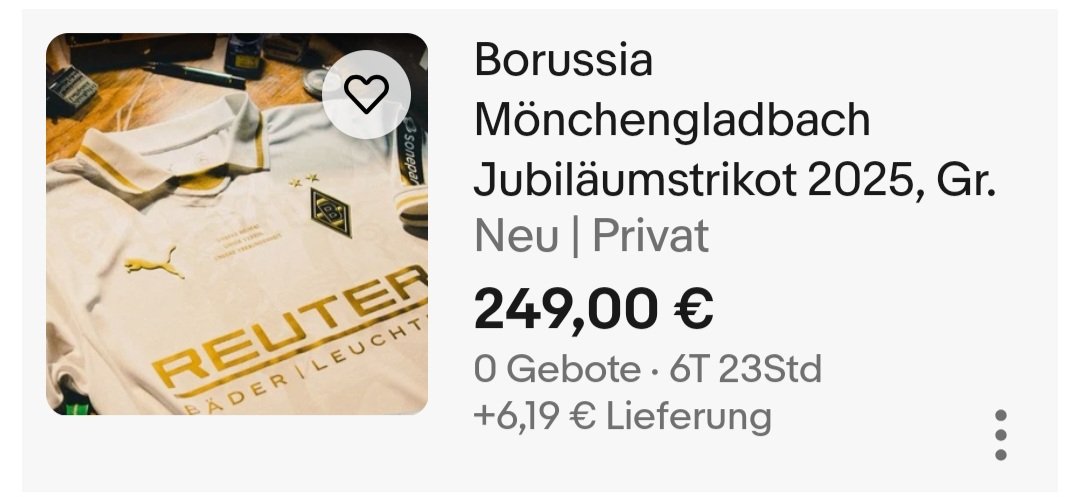1080x497 pixels.
Task: Open the three-dot overflow menu
Action: (x=1000, y=435)
